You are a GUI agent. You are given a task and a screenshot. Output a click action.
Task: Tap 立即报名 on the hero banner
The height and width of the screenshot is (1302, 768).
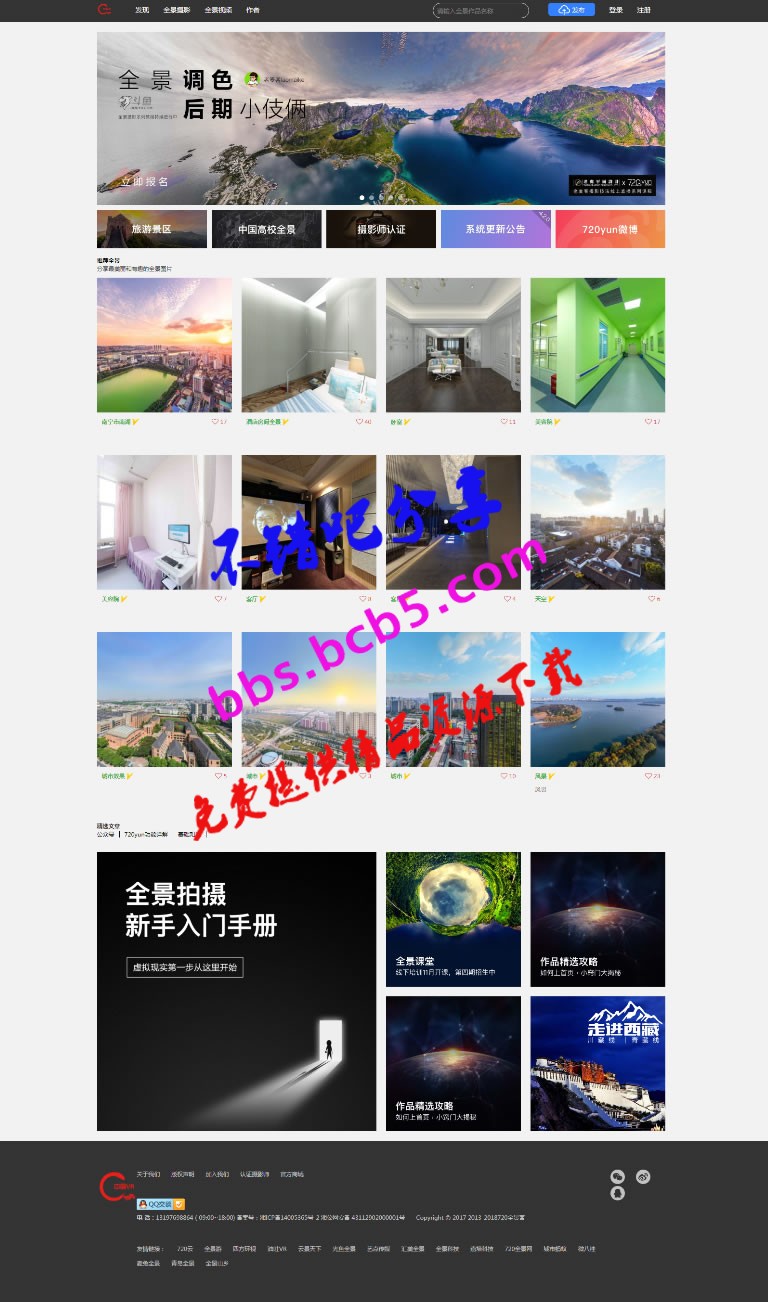click(145, 182)
